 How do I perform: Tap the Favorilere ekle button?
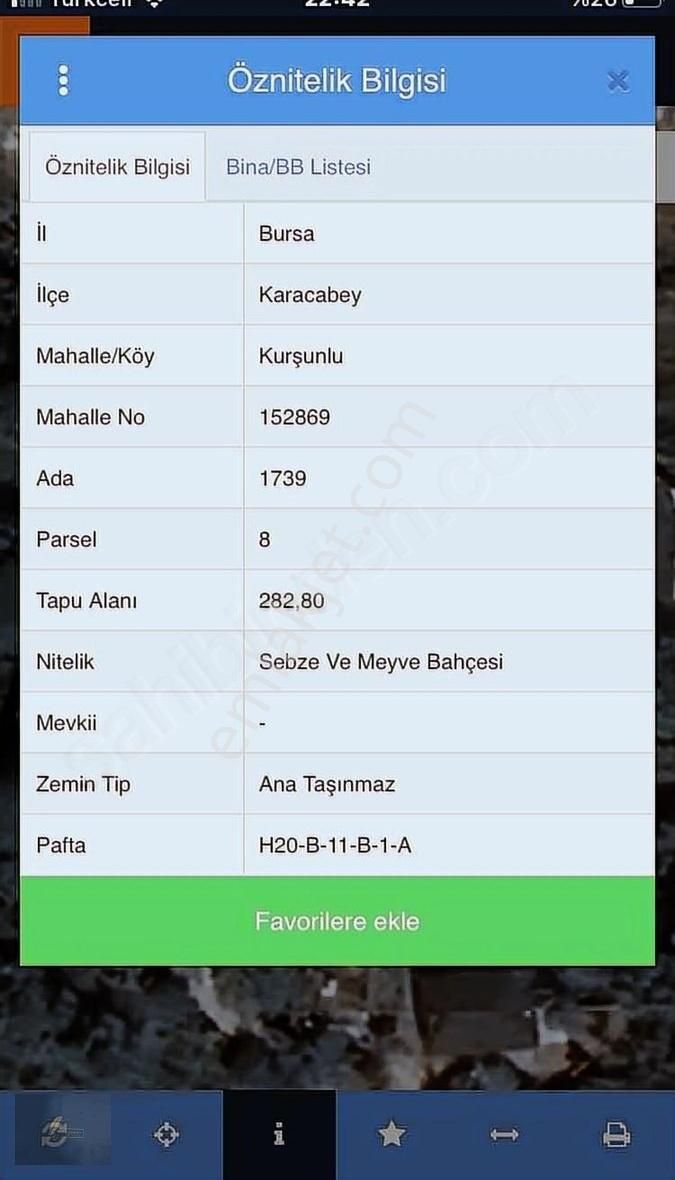point(337,921)
